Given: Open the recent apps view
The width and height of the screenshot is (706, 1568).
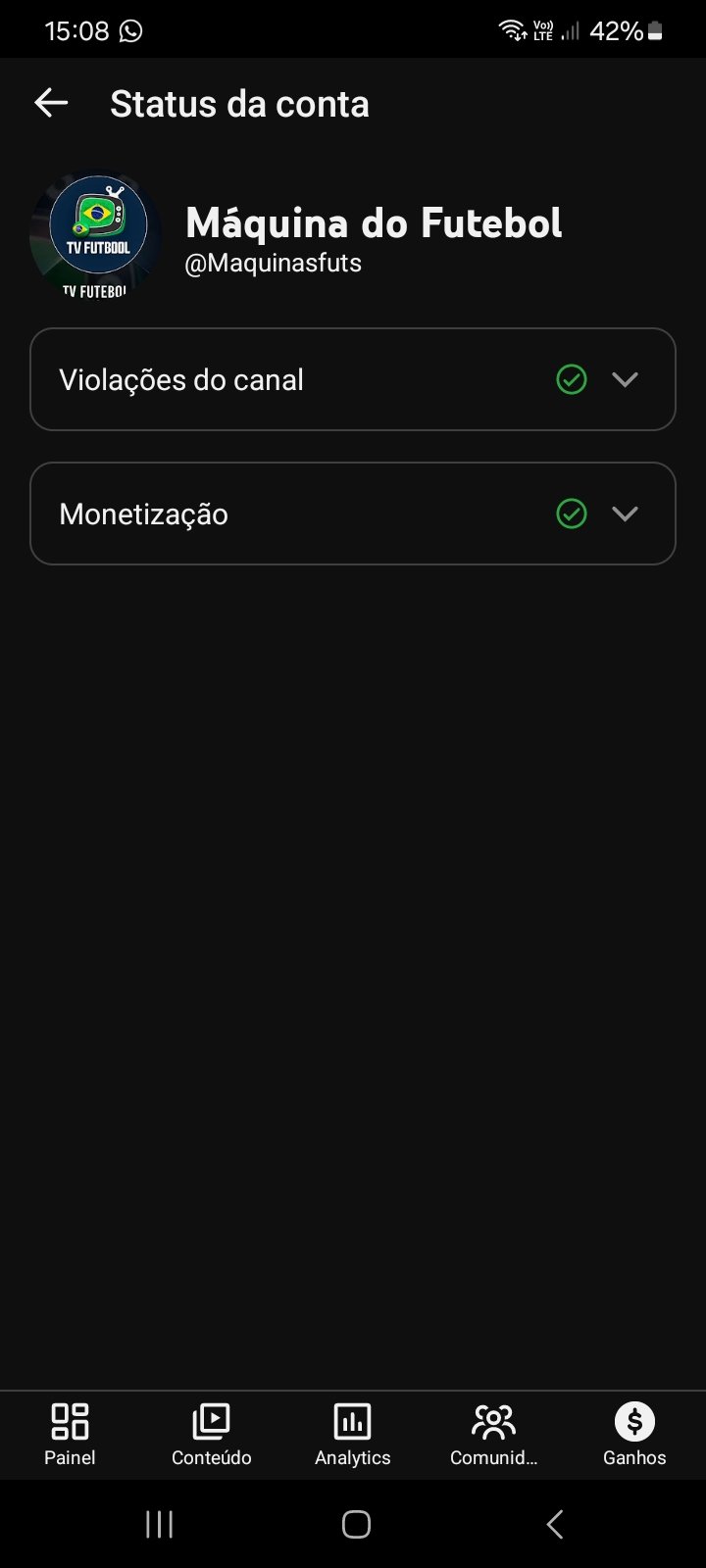Looking at the screenshot, I should pyautogui.click(x=159, y=1524).
